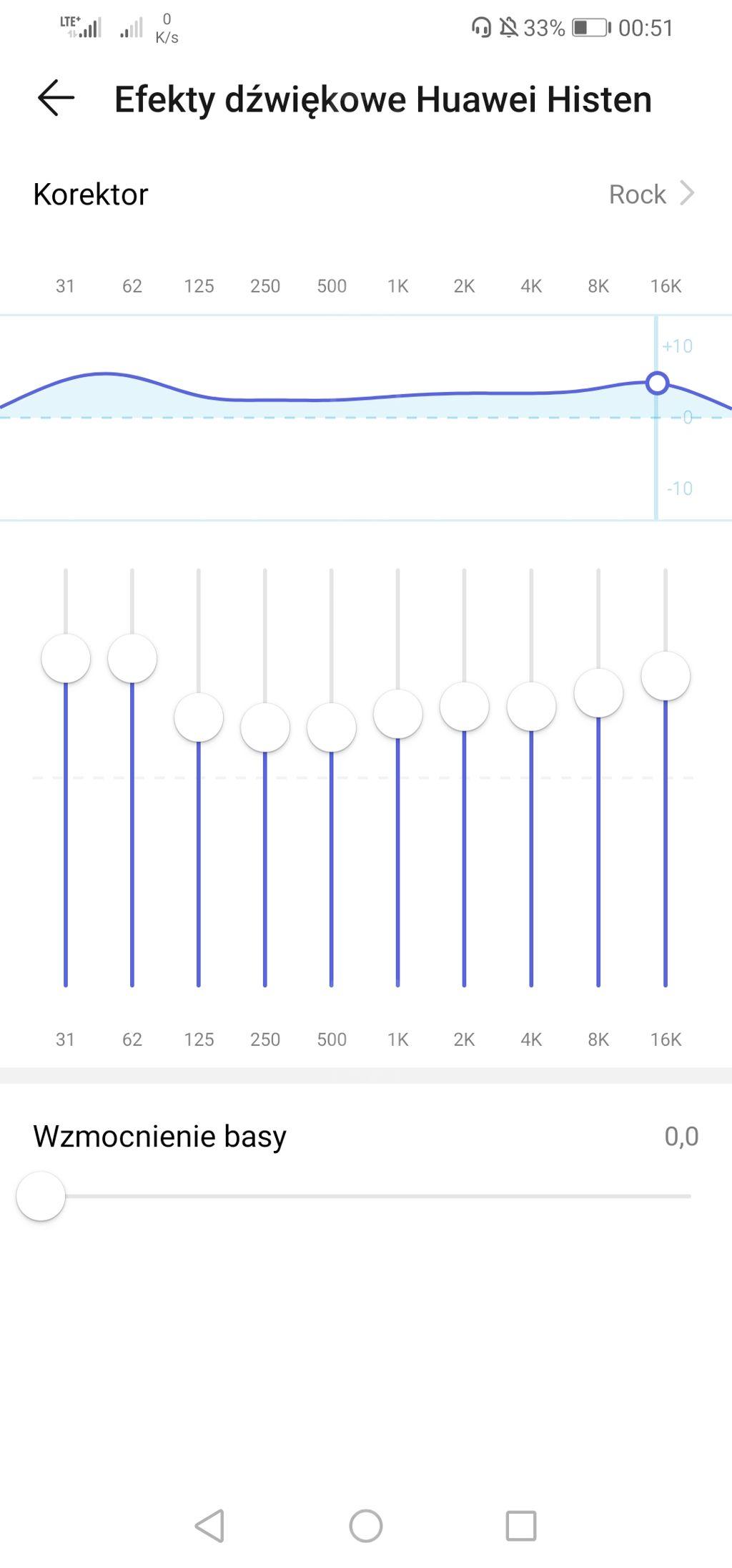Tap the 31 Hz equalizer slider knob
The image size is (732, 1568).
(66, 658)
